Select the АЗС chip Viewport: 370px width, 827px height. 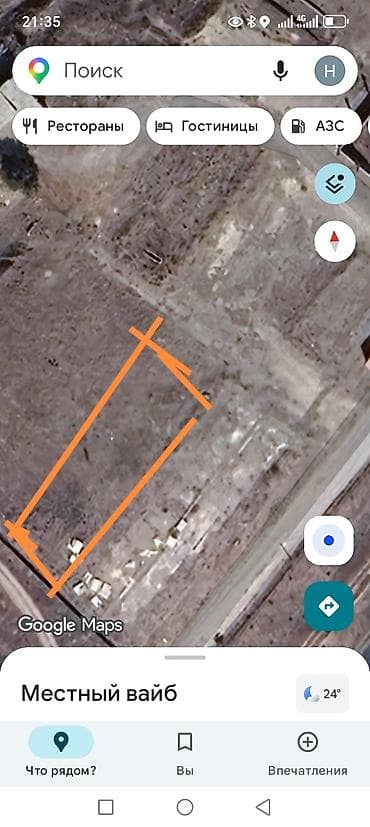tap(321, 126)
